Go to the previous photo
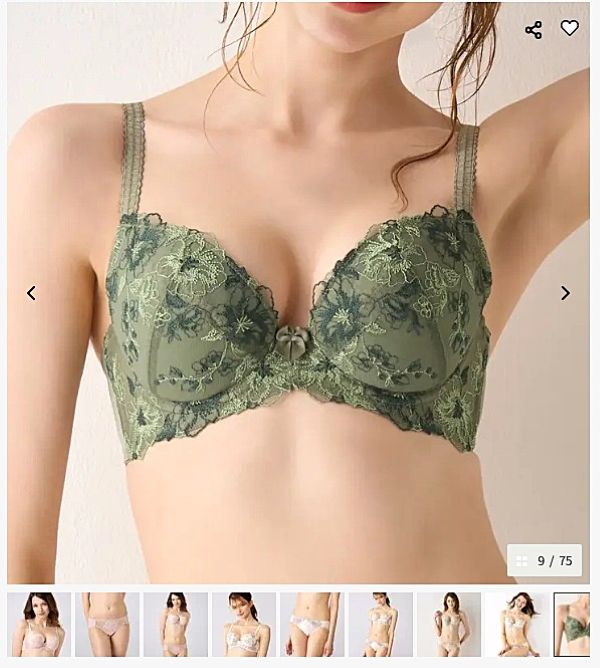600x668 pixels. 31,293
